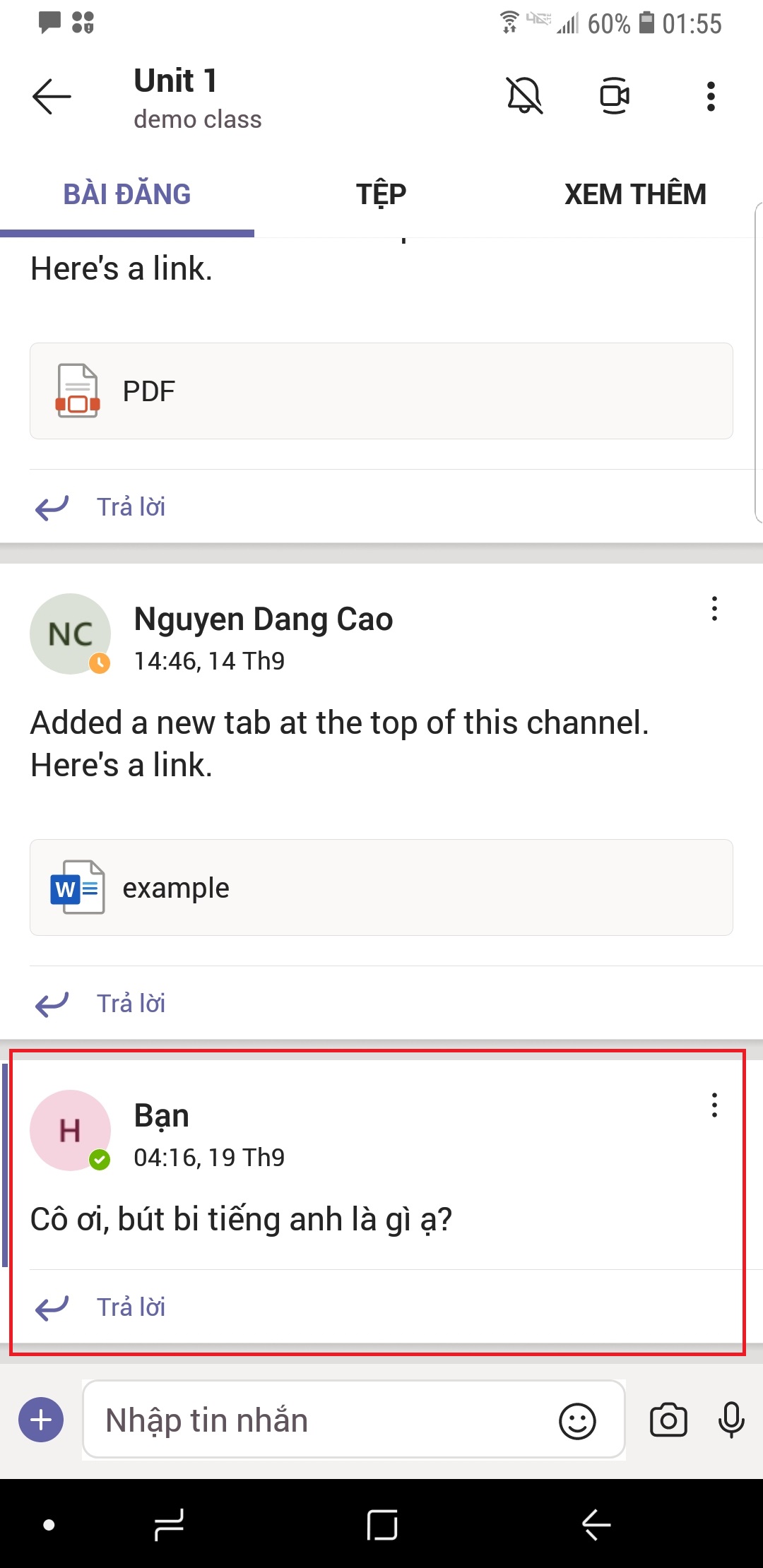Viewport: 763px width, 1568px height.
Task: Switch to the Tệp tab
Action: click(x=381, y=194)
